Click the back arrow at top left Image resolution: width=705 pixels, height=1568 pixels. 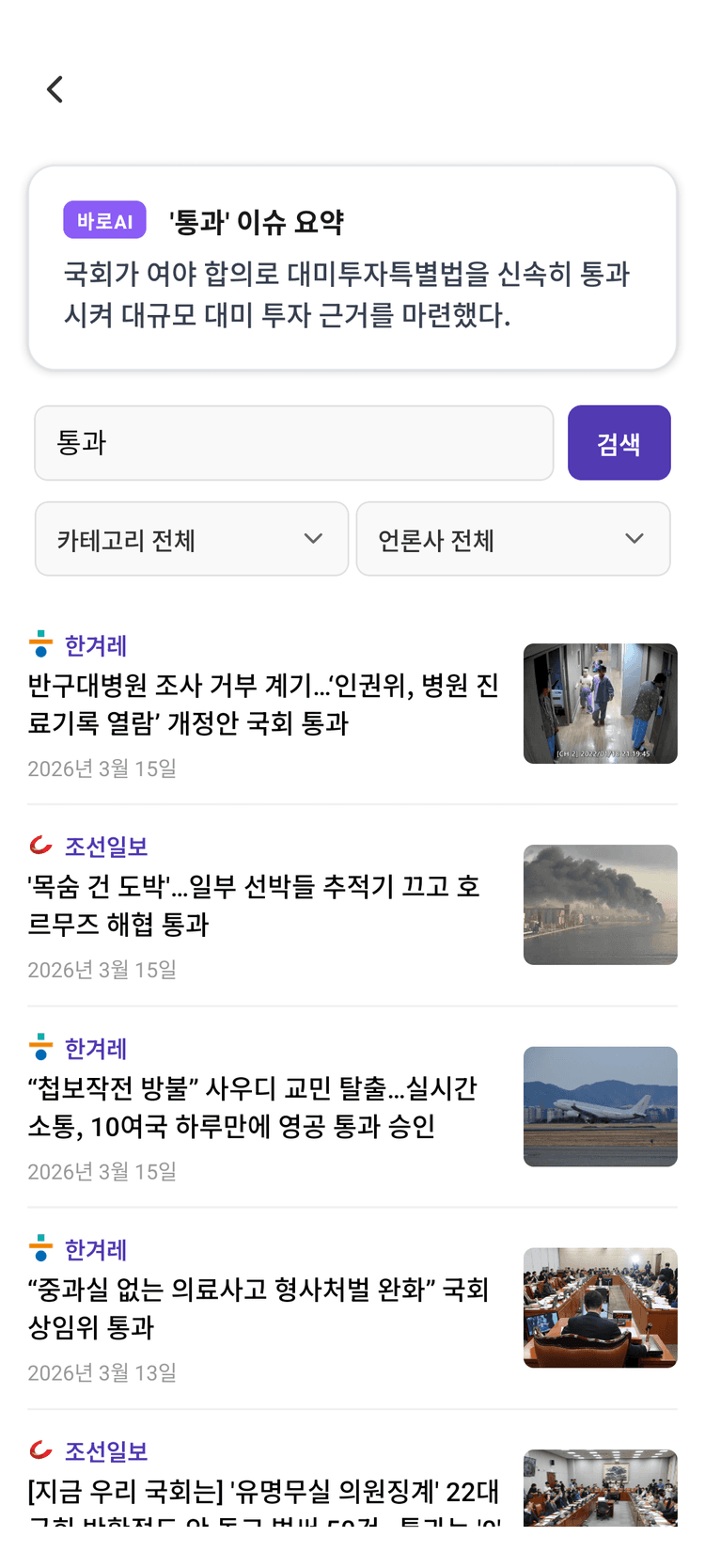point(54,88)
